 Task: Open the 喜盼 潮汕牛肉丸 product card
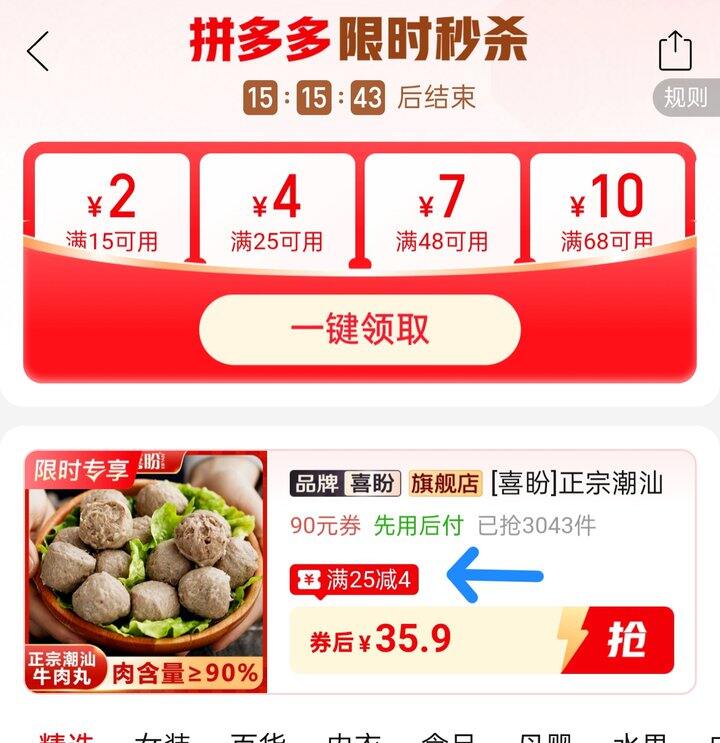pos(477,484)
